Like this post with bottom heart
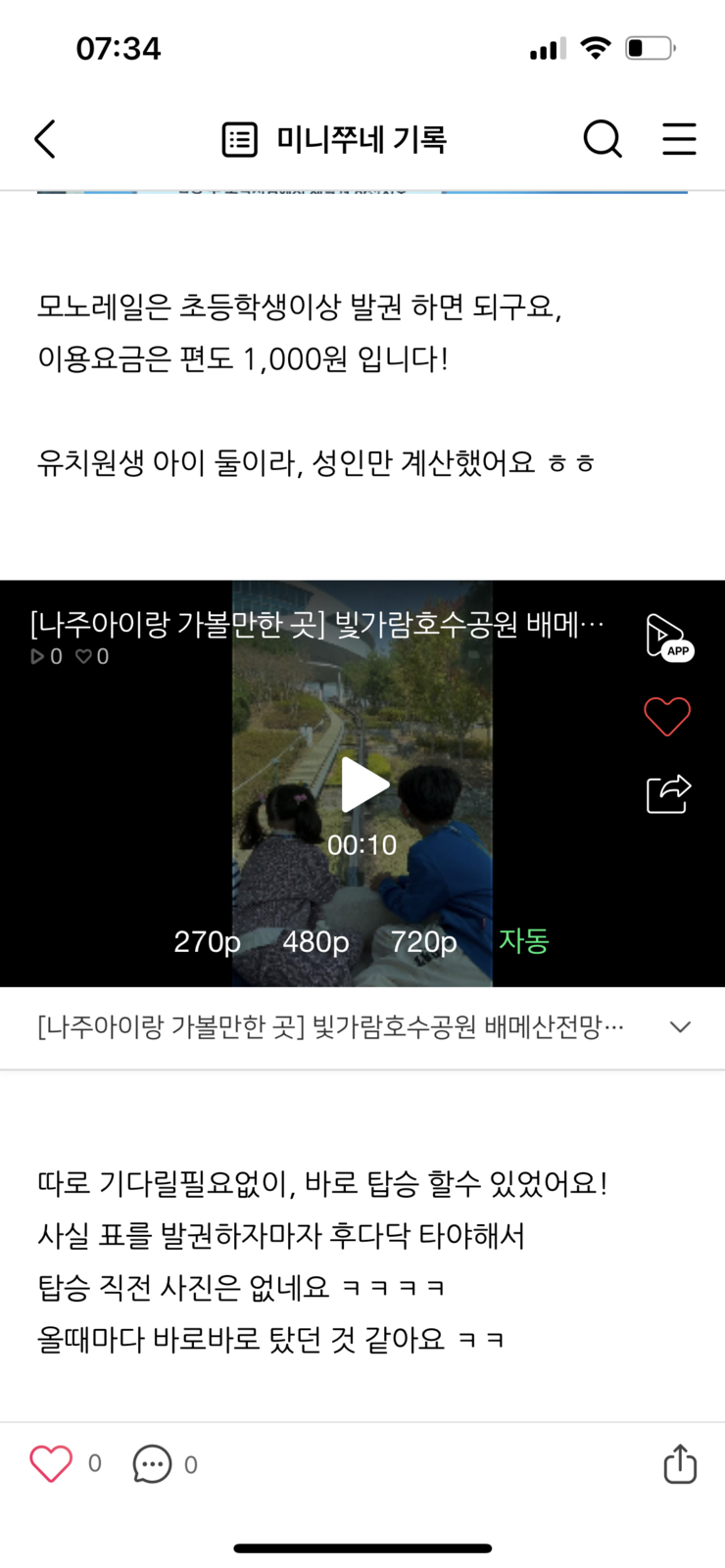The height and width of the screenshot is (1568, 725). pos(51,1463)
